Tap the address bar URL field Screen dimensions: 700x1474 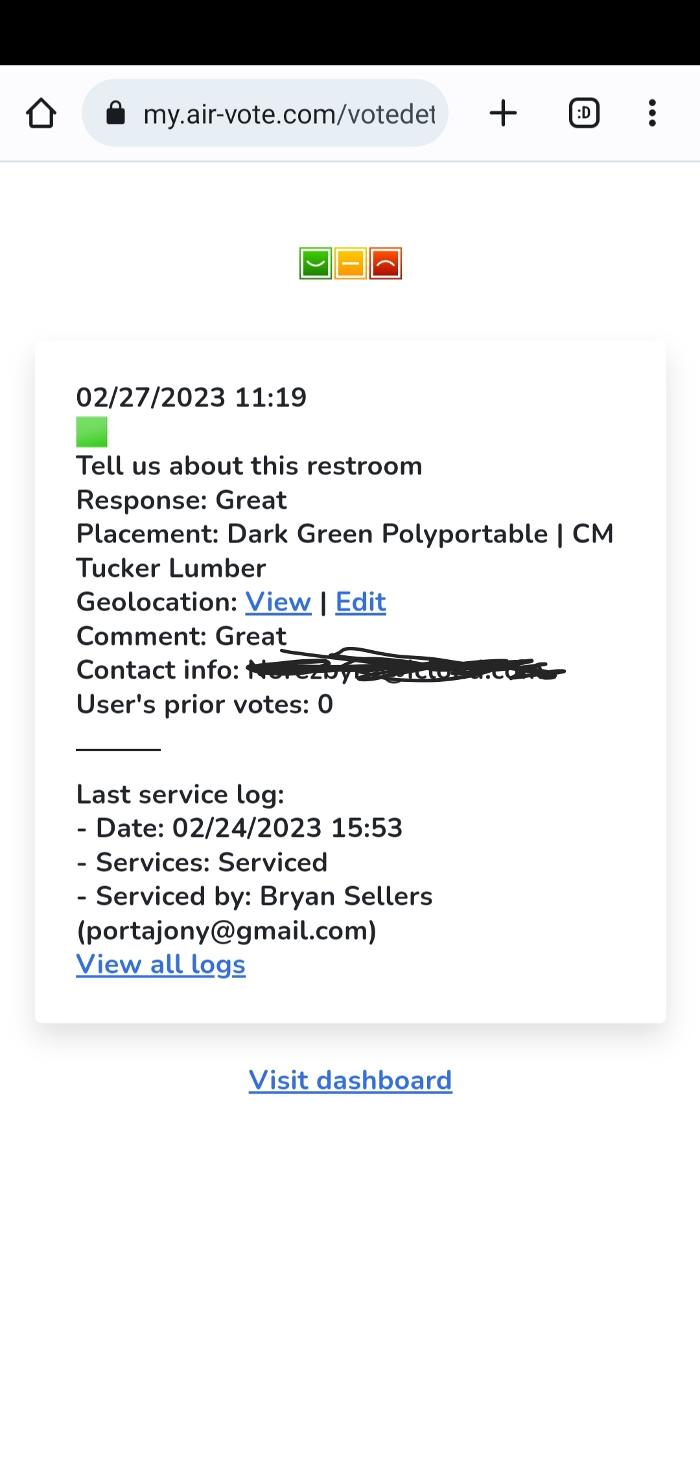(x=288, y=114)
